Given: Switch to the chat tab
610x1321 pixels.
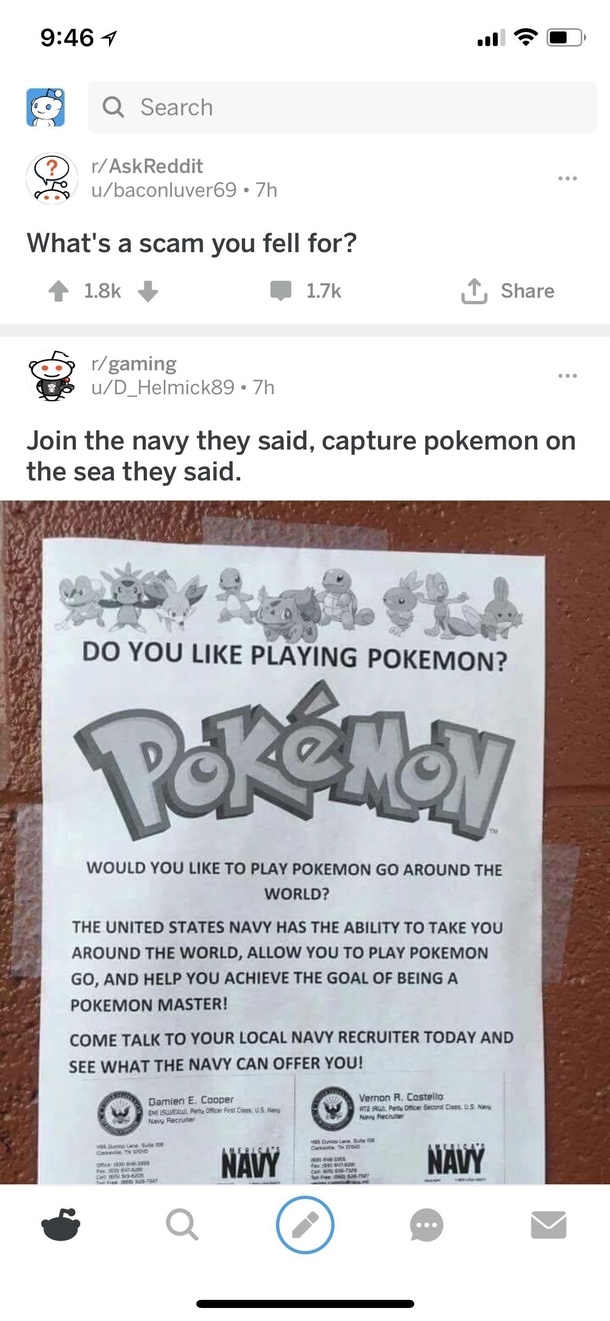Looking at the screenshot, I should 427,1225.
